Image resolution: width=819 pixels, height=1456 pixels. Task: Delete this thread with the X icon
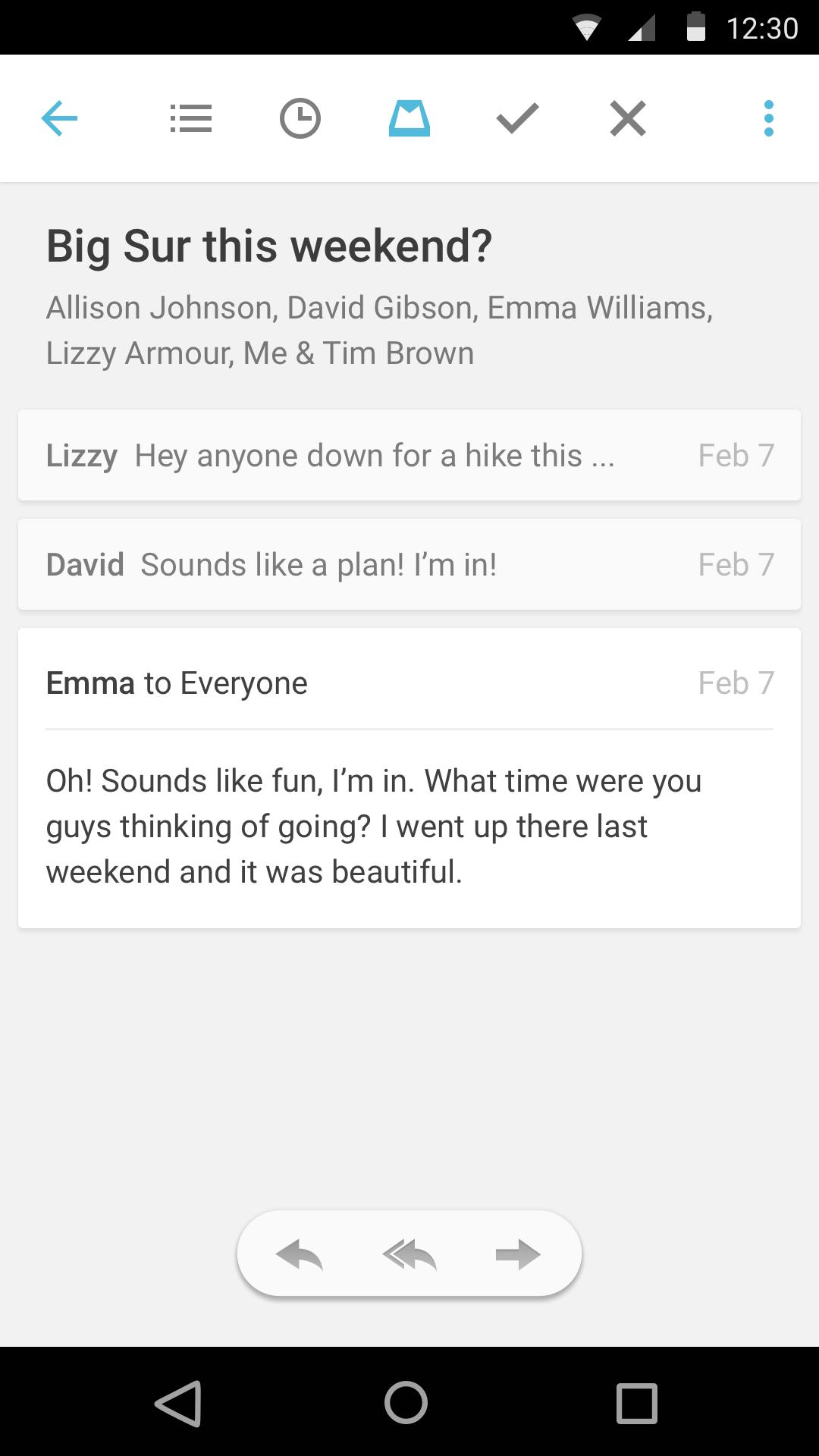(628, 118)
